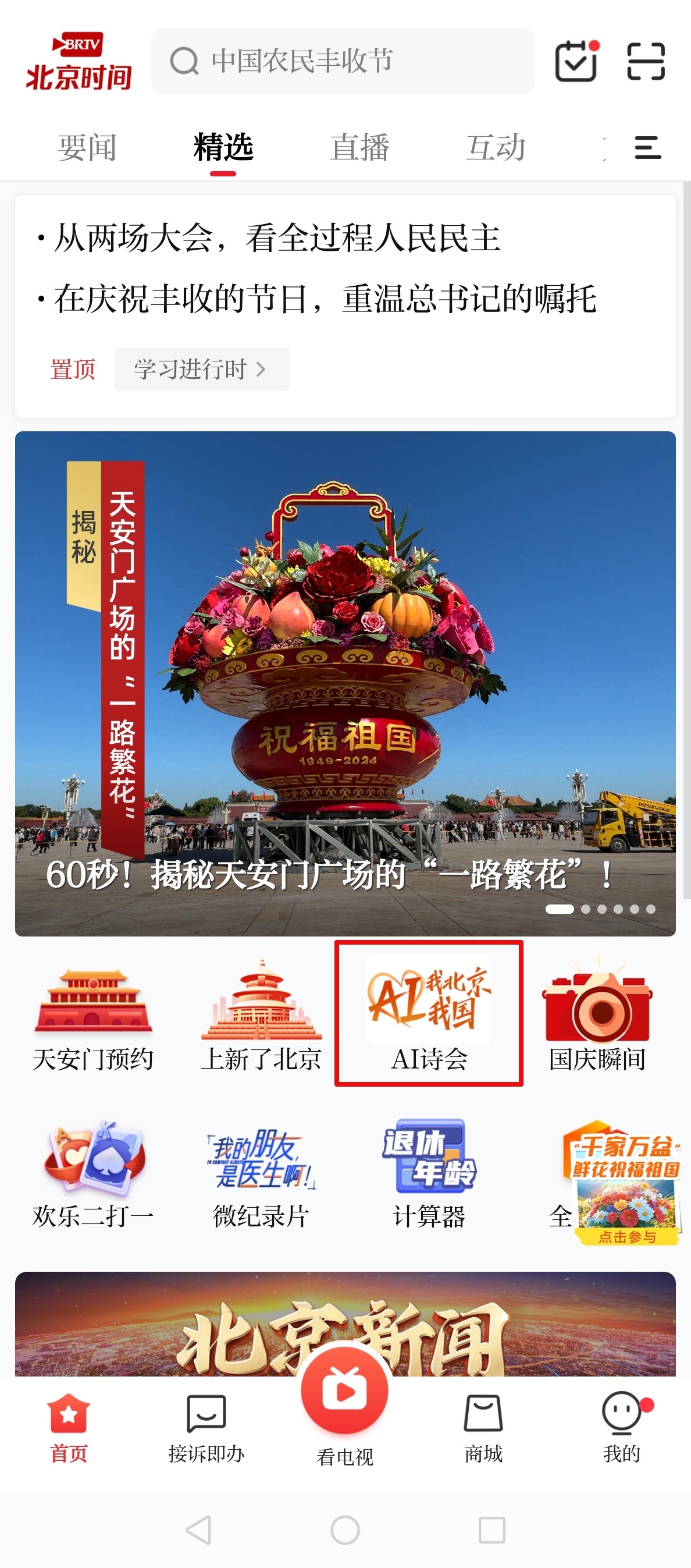691x1568 pixels.
Task: Open the 60秒揭秘天安门广场 banner
Action: click(345, 683)
